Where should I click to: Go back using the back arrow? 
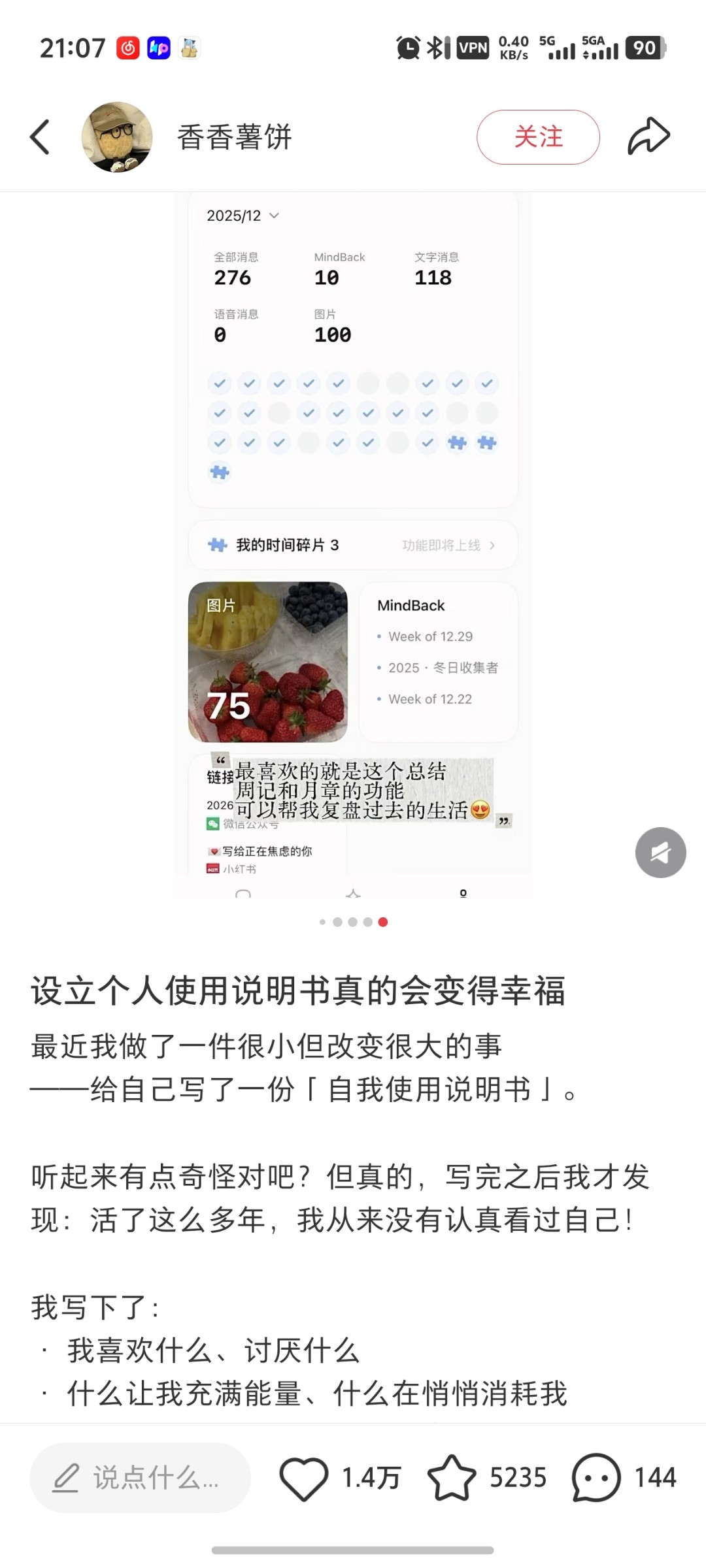[x=40, y=137]
